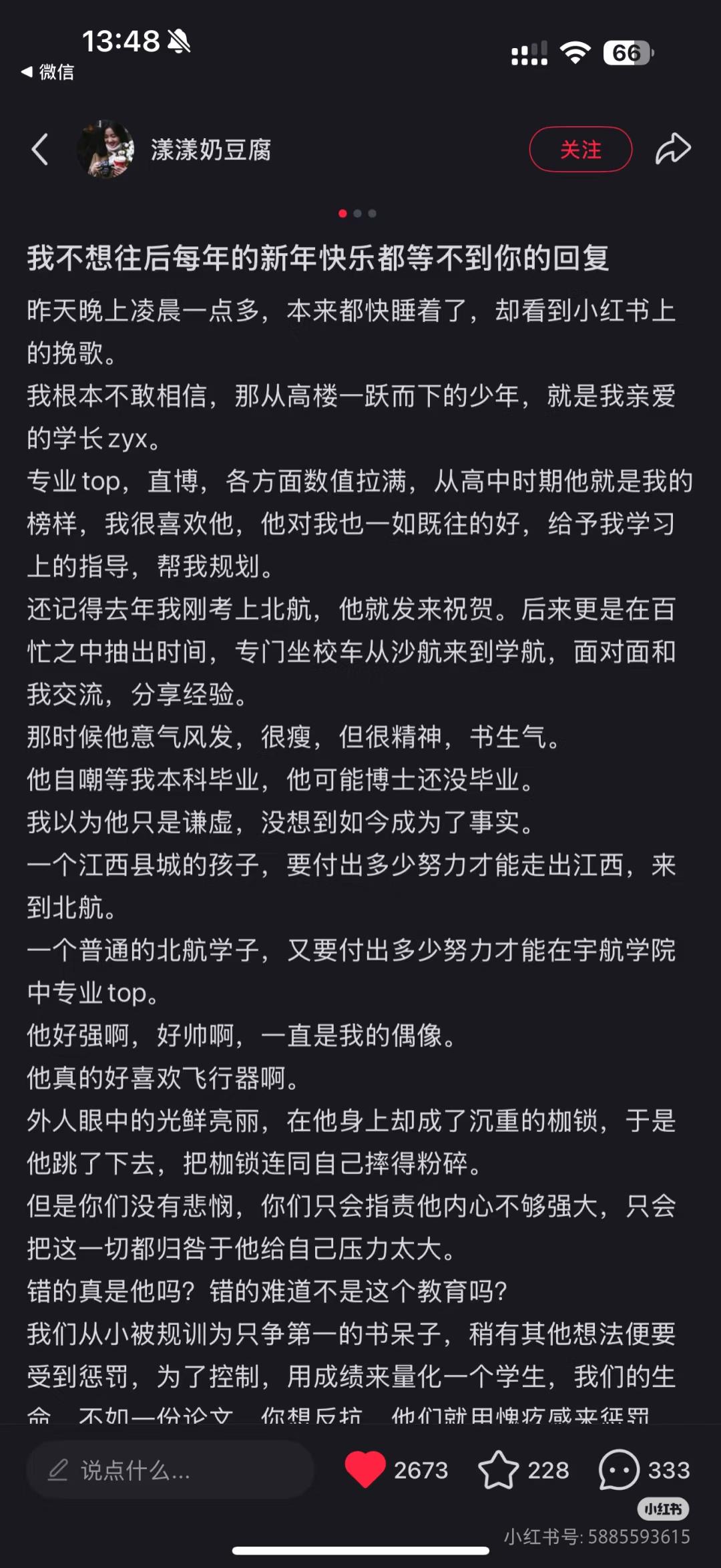The image size is (721, 1568).
Task: Like the post with the heart icon
Action: [365, 1470]
